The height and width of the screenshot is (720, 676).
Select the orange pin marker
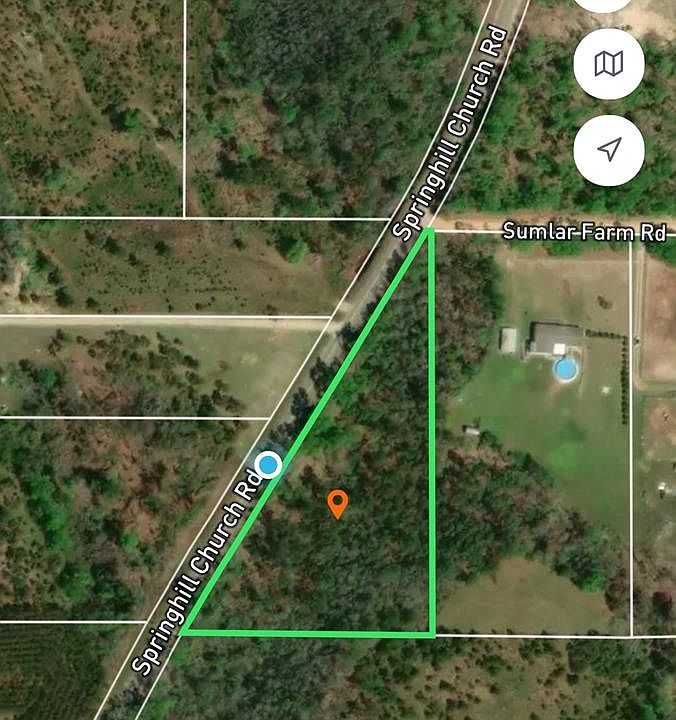click(338, 503)
